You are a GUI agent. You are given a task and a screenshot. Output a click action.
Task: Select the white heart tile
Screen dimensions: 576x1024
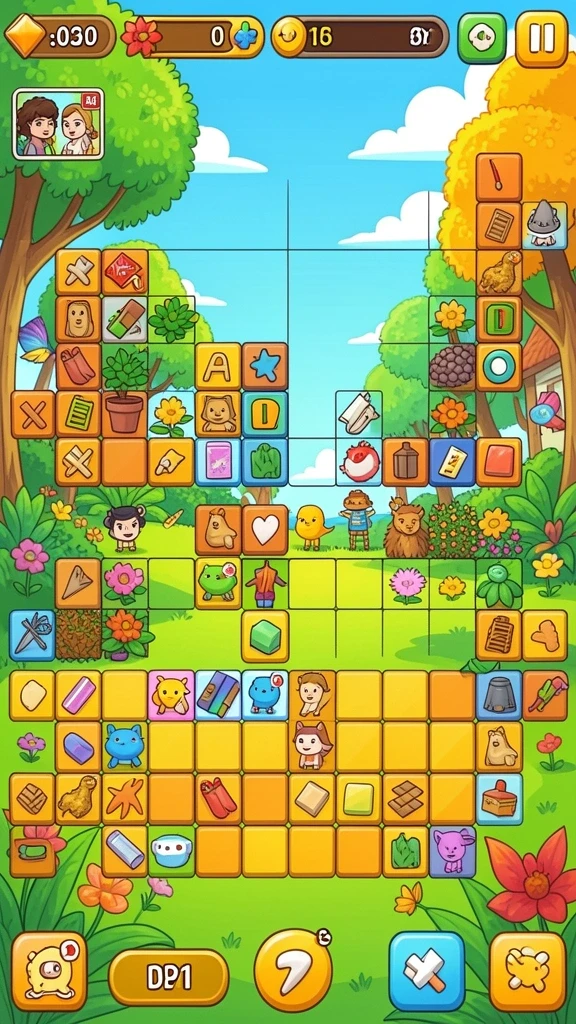pyautogui.click(x=265, y=529)
